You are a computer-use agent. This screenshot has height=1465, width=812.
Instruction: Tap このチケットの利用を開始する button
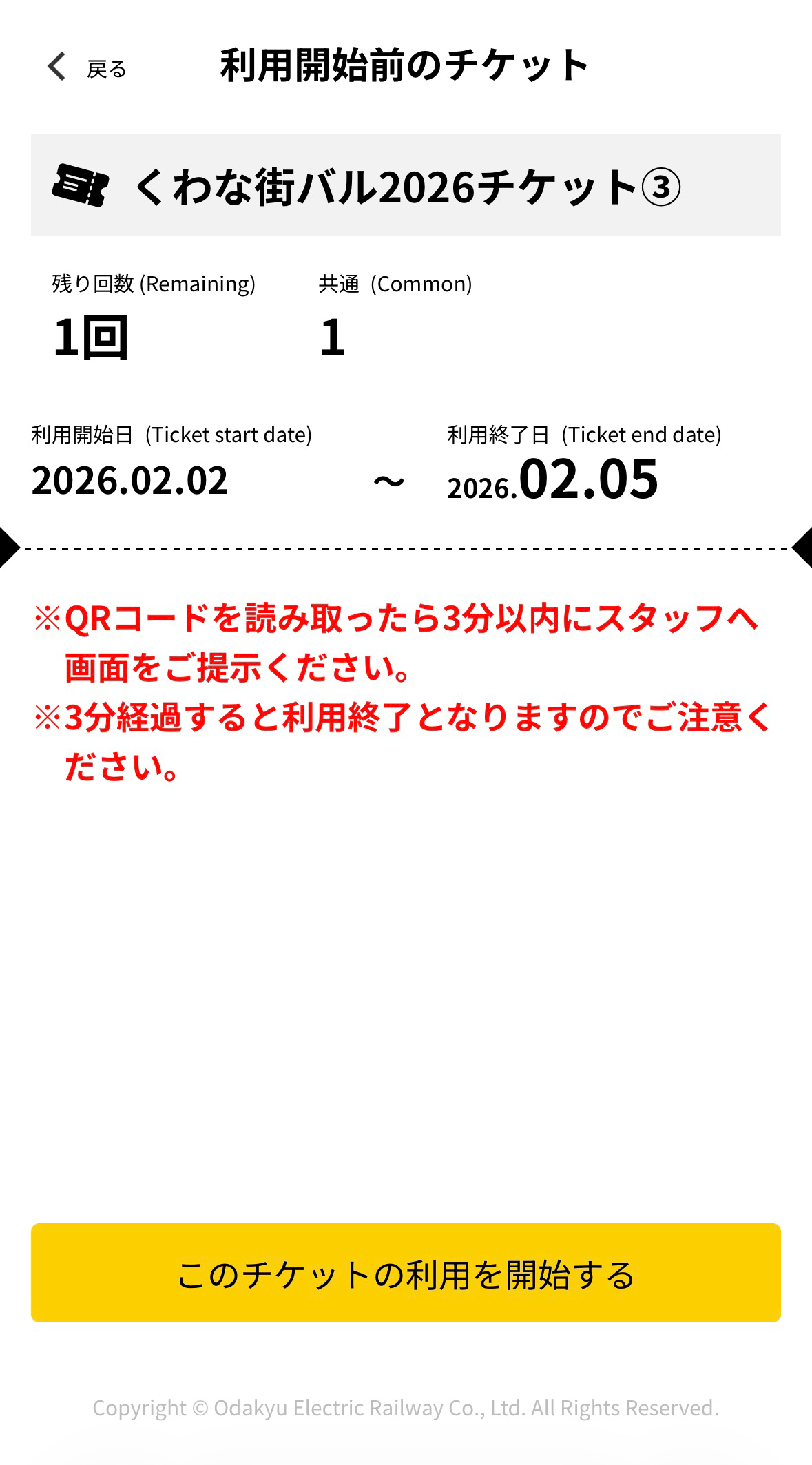tap(406, 1272)
